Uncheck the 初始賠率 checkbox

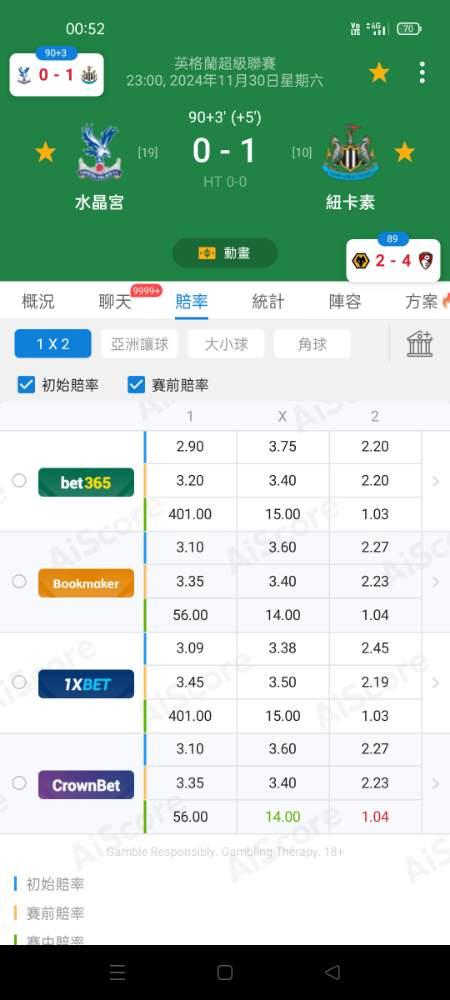[x=26, y=385]
